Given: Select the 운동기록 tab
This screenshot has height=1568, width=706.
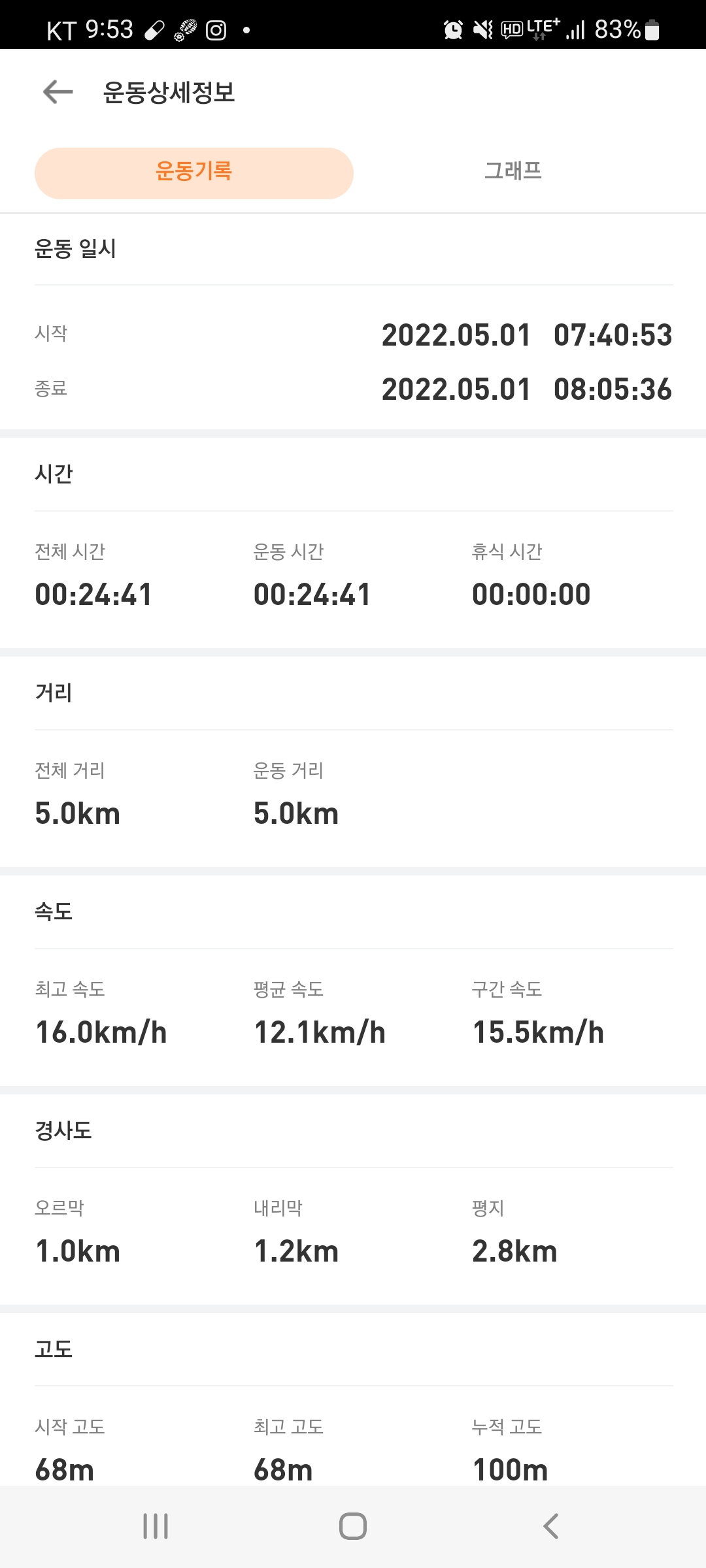Looking at the screenshot, I should [194, 173].
